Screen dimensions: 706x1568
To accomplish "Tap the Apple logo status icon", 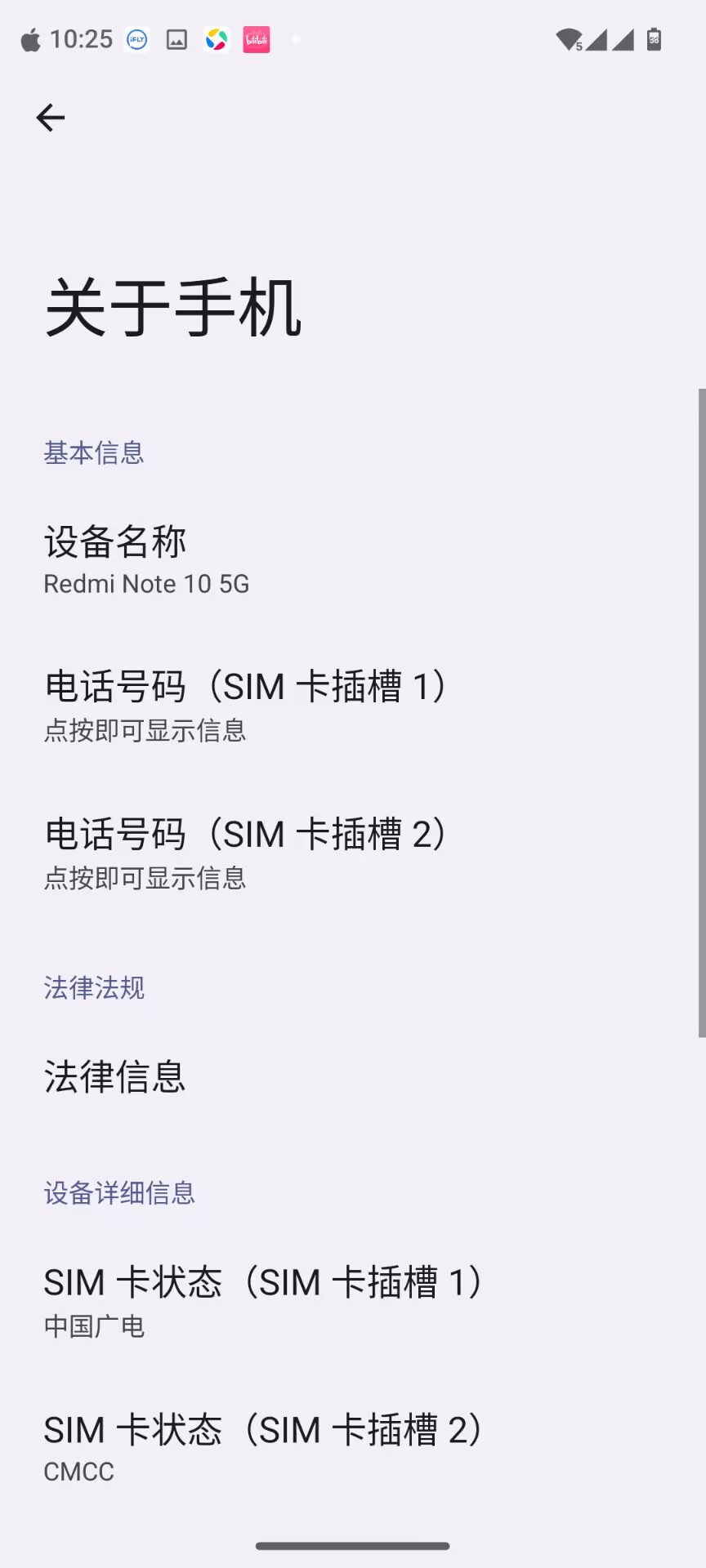I will pos(29,39).
